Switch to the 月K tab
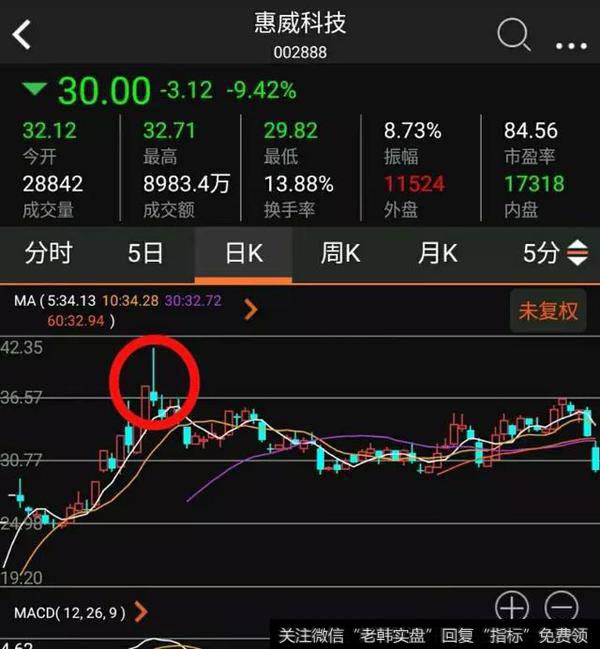Image resolution: width=600 pixels, height=649 pixels. [x=437, y=253]
